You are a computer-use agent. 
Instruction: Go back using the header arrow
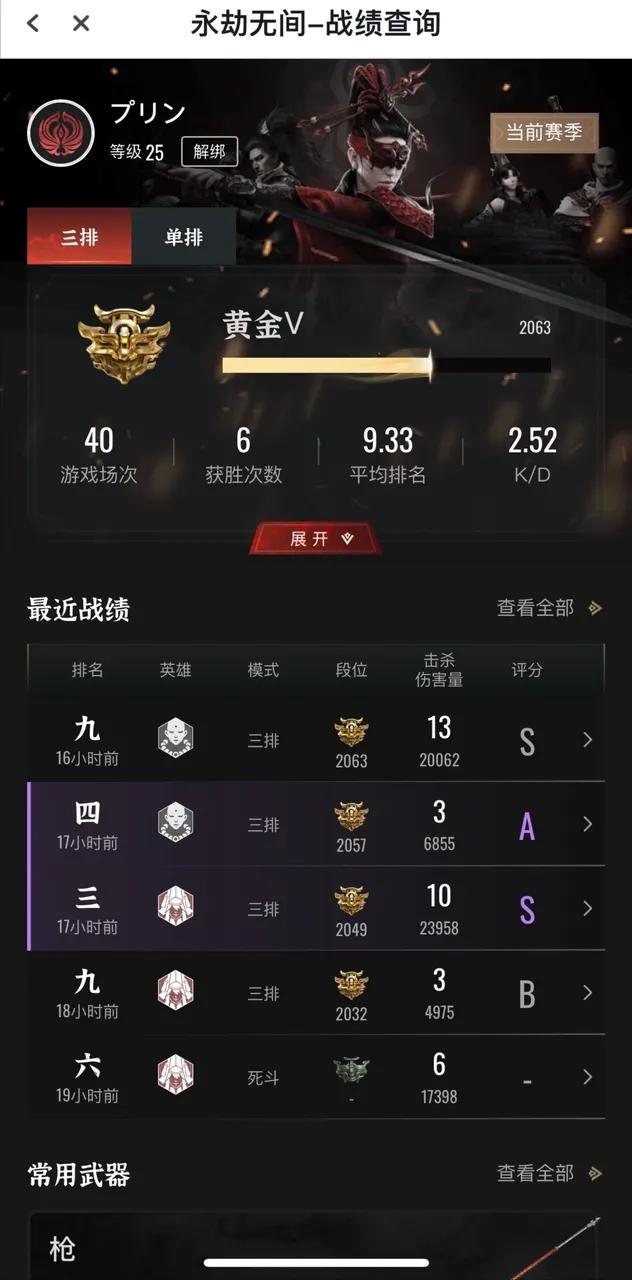pyautogui.click(x=33, y=23)
